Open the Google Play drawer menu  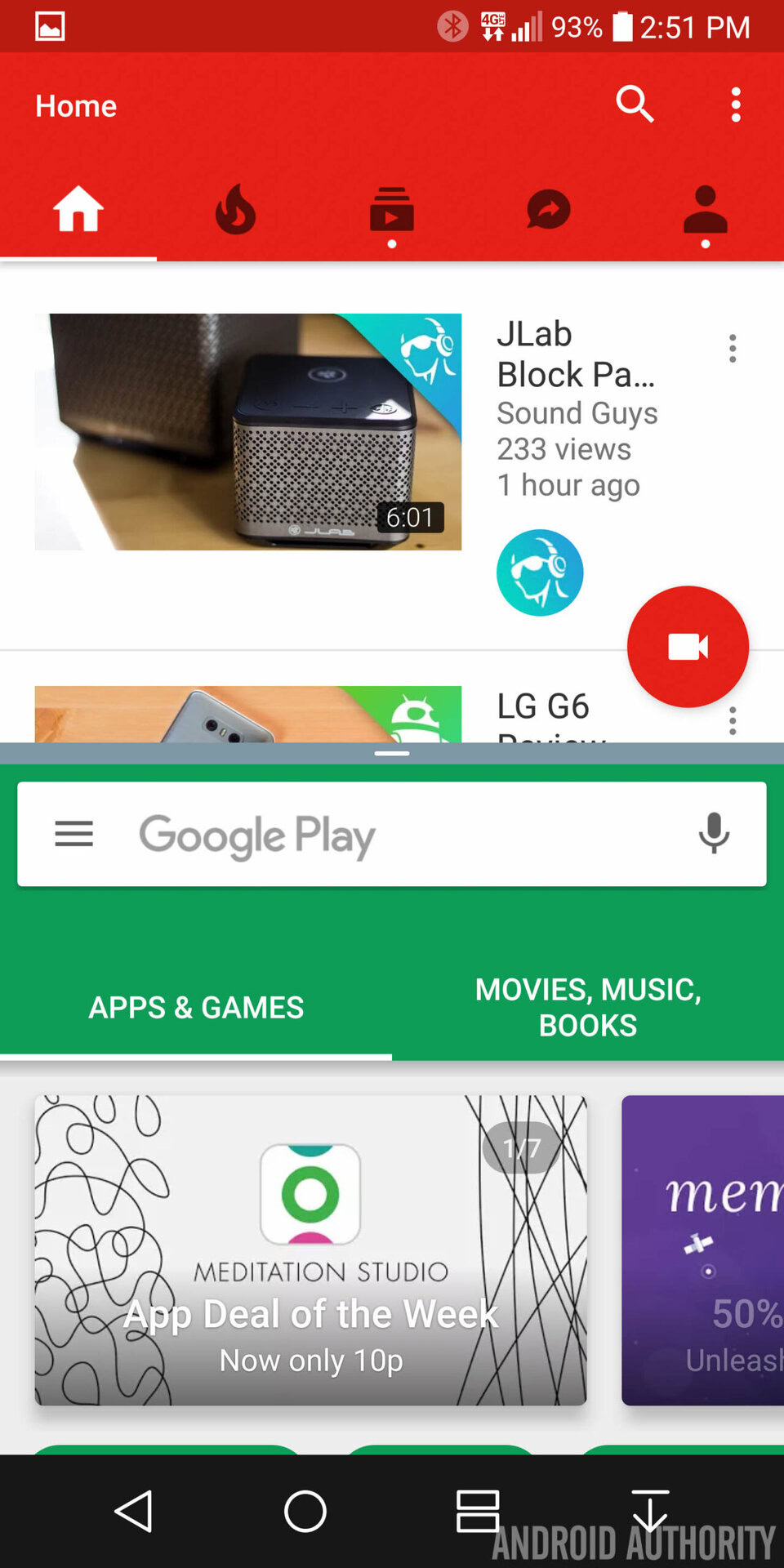click(x=73, y=834)
